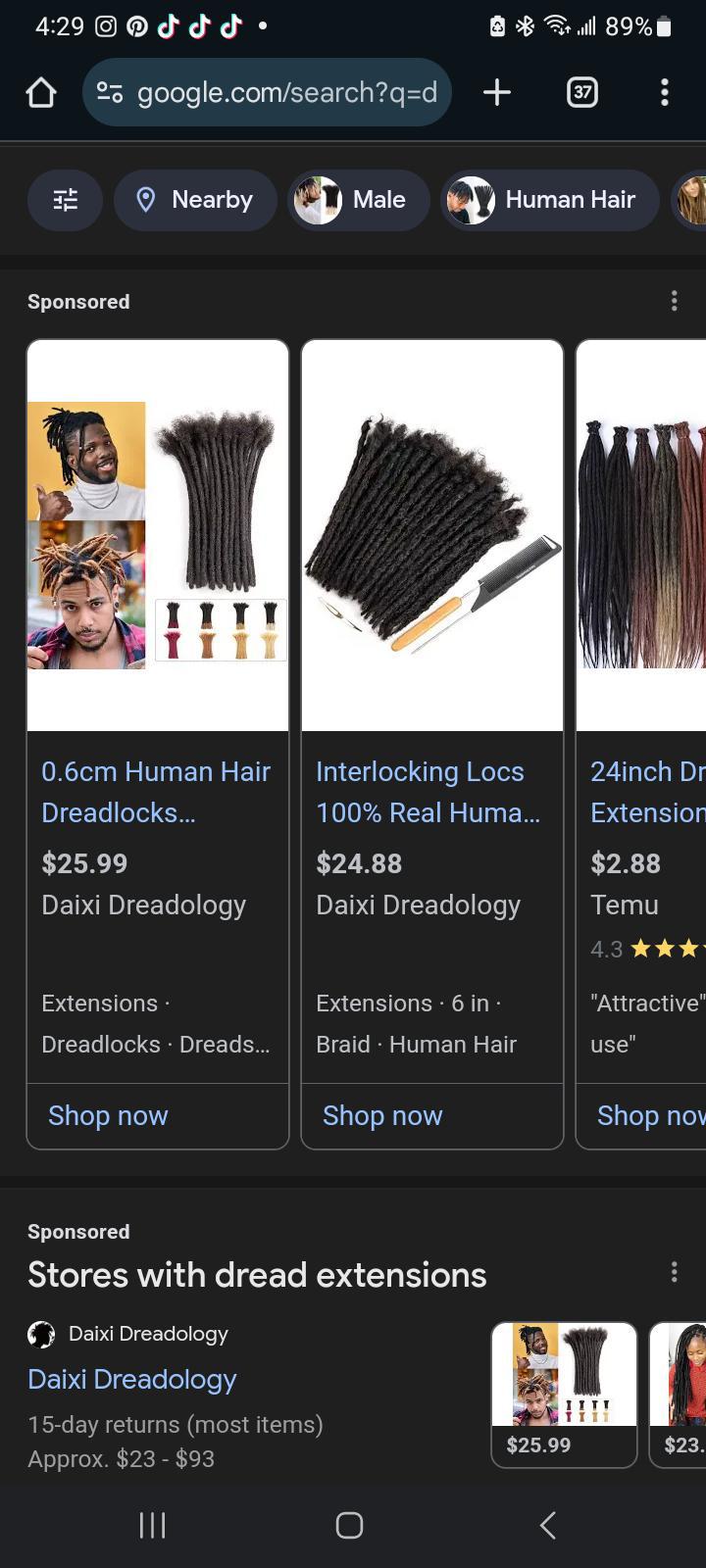Viewport: 706px width, 1568px height.
Task: Apply the Human Hair filter chip
Action: click(549, 200)
